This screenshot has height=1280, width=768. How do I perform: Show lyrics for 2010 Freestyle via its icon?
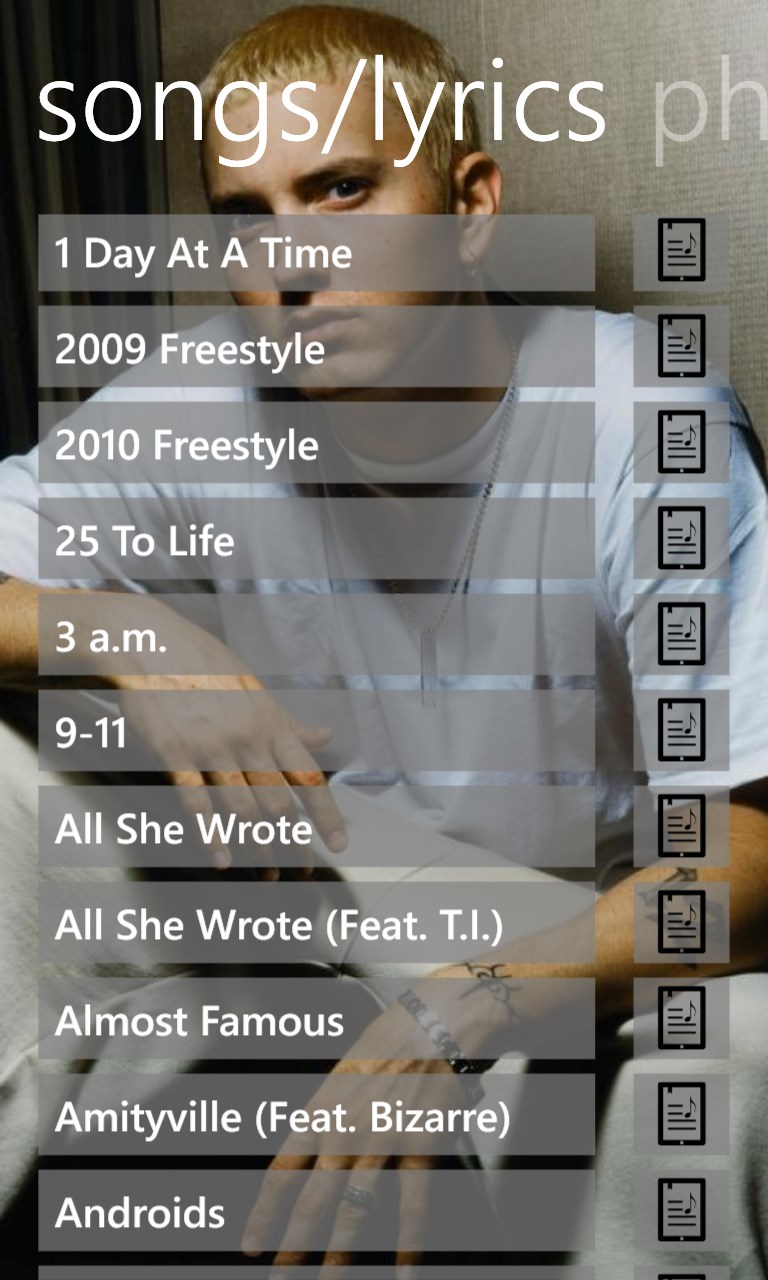(x=681, y=443)
